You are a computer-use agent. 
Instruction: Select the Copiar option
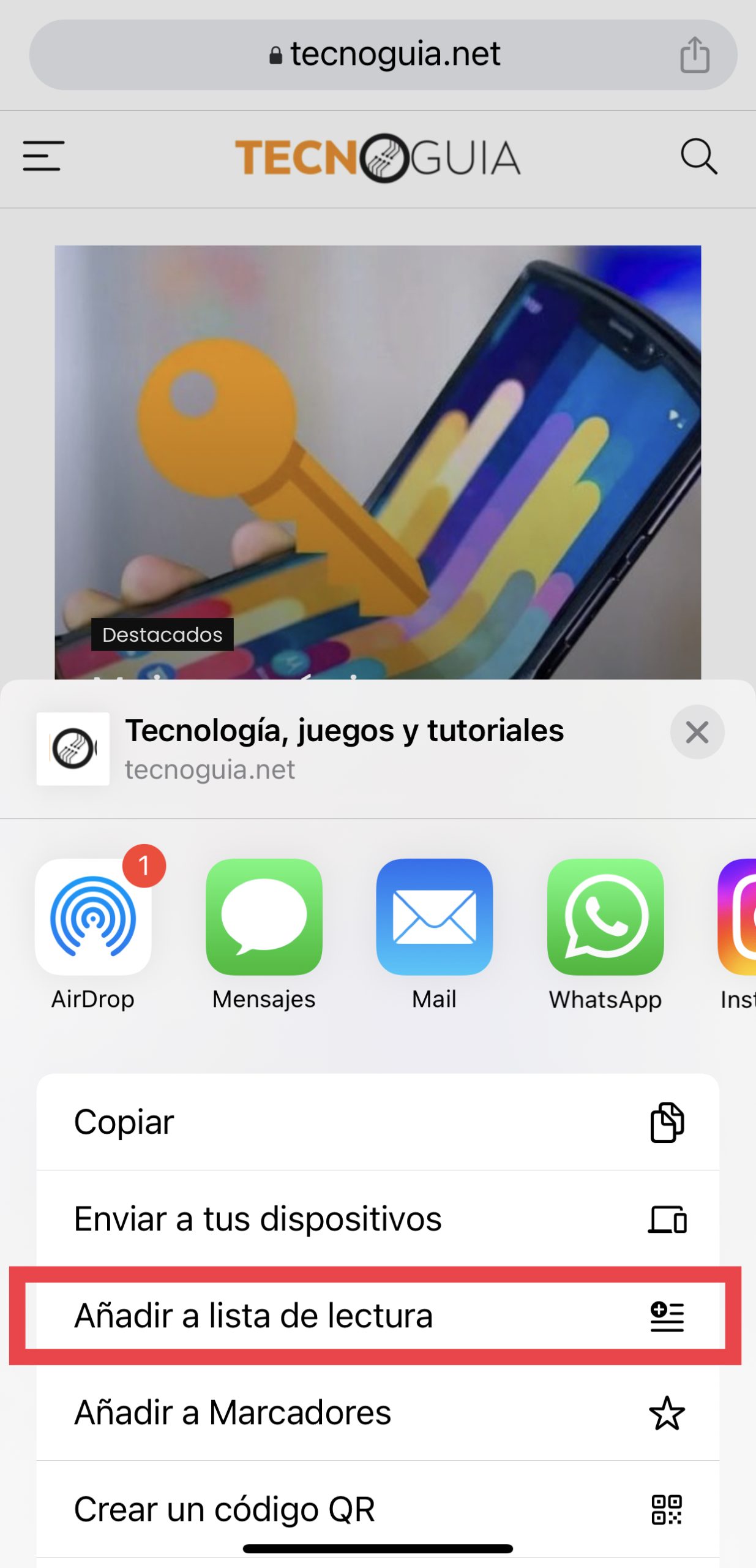377,1122
